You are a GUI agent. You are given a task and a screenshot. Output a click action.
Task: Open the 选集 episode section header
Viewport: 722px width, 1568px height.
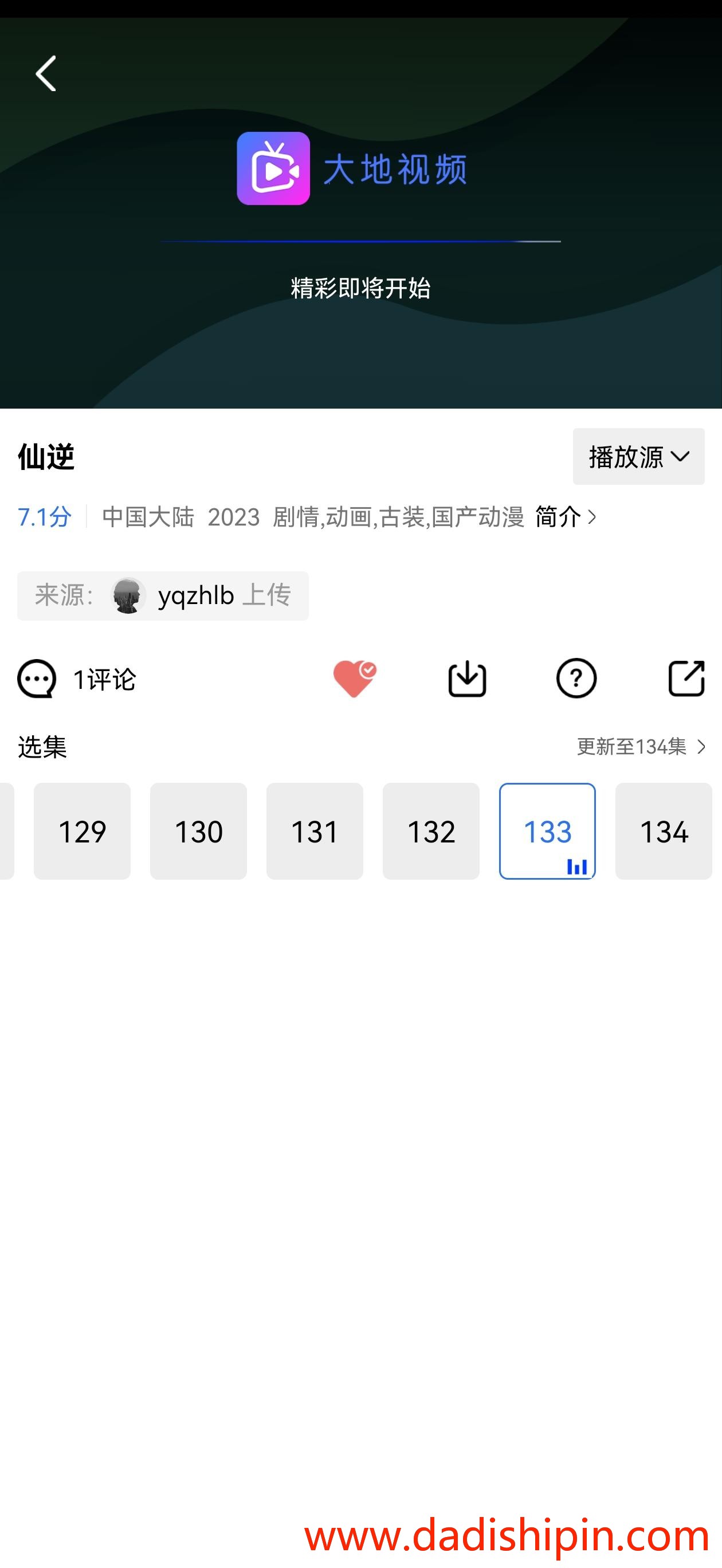pyautogui.click(x=42, y=747)
